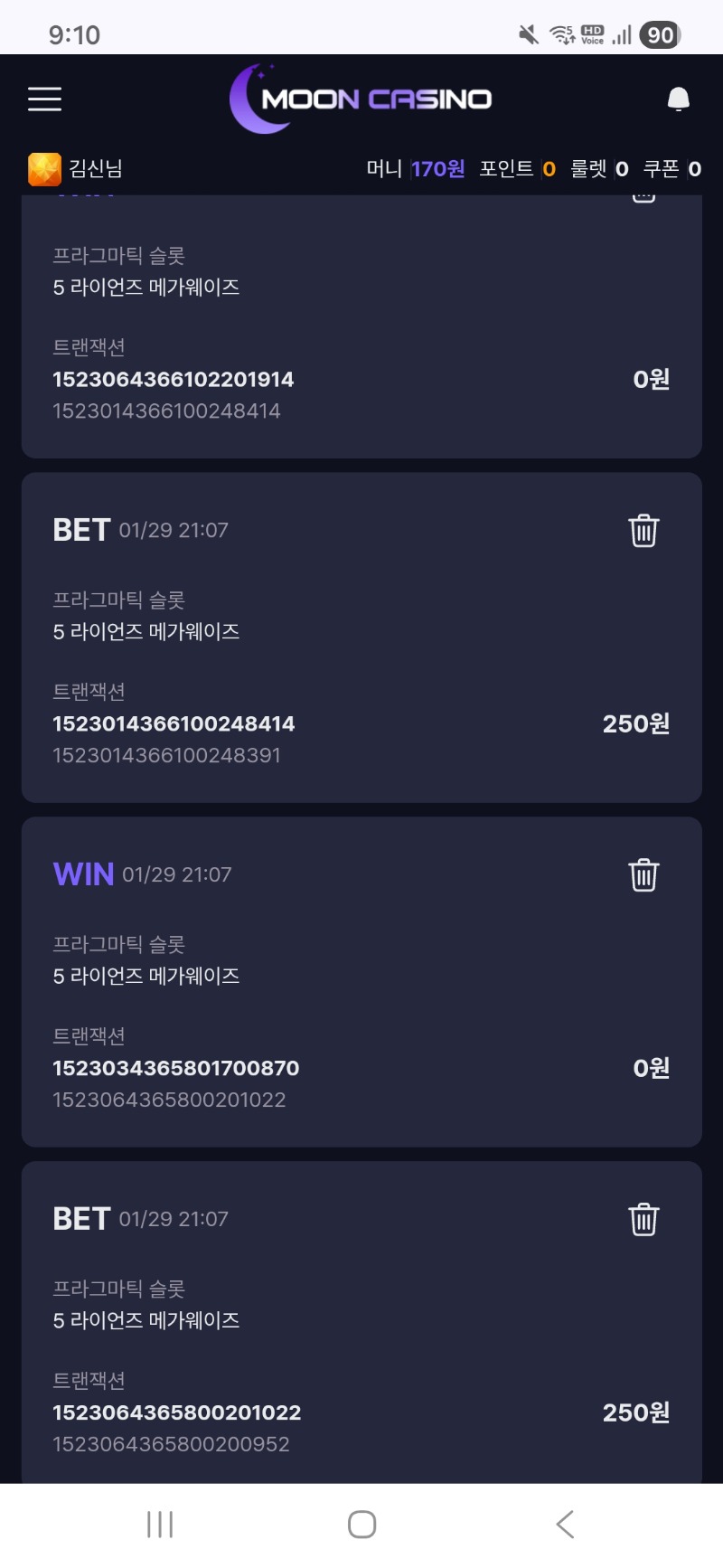Delete the bottom BET entry with transaction 1523064365800201022
Image resolution: width=723 pixels, height=1568 pixels.
tap(643, 1219)
